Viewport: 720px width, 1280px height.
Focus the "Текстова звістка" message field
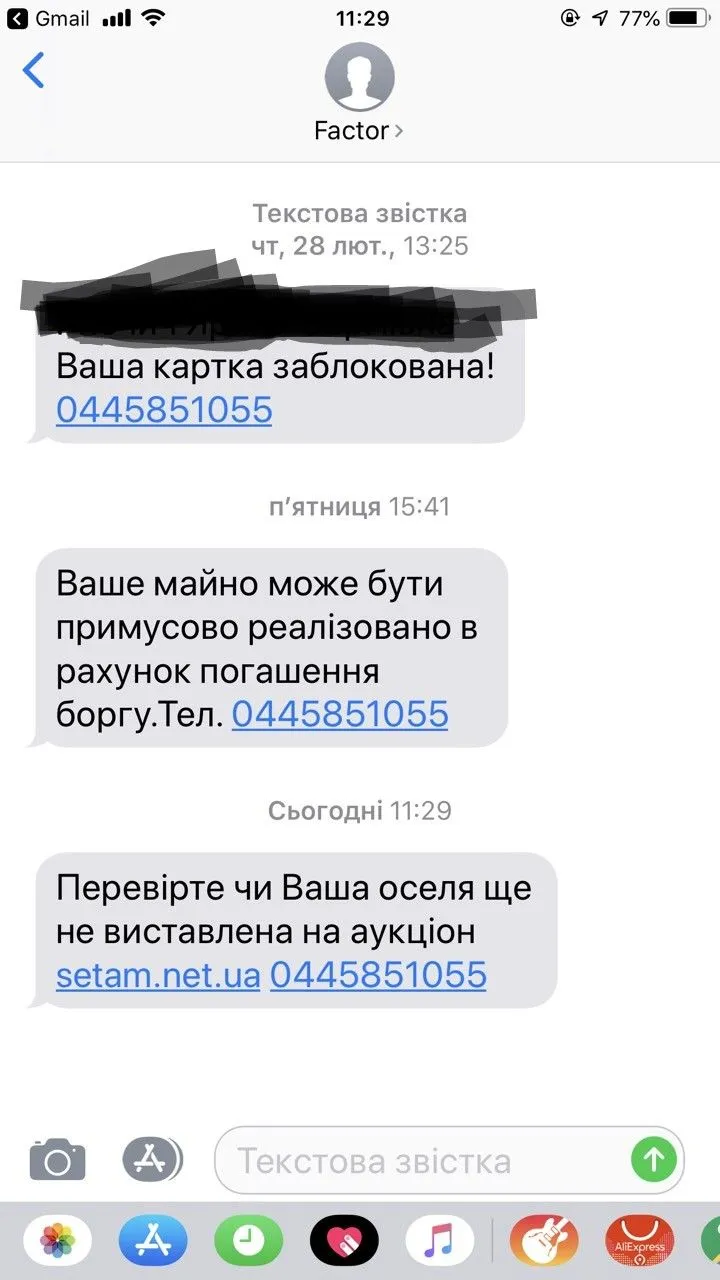[420, 1161]
